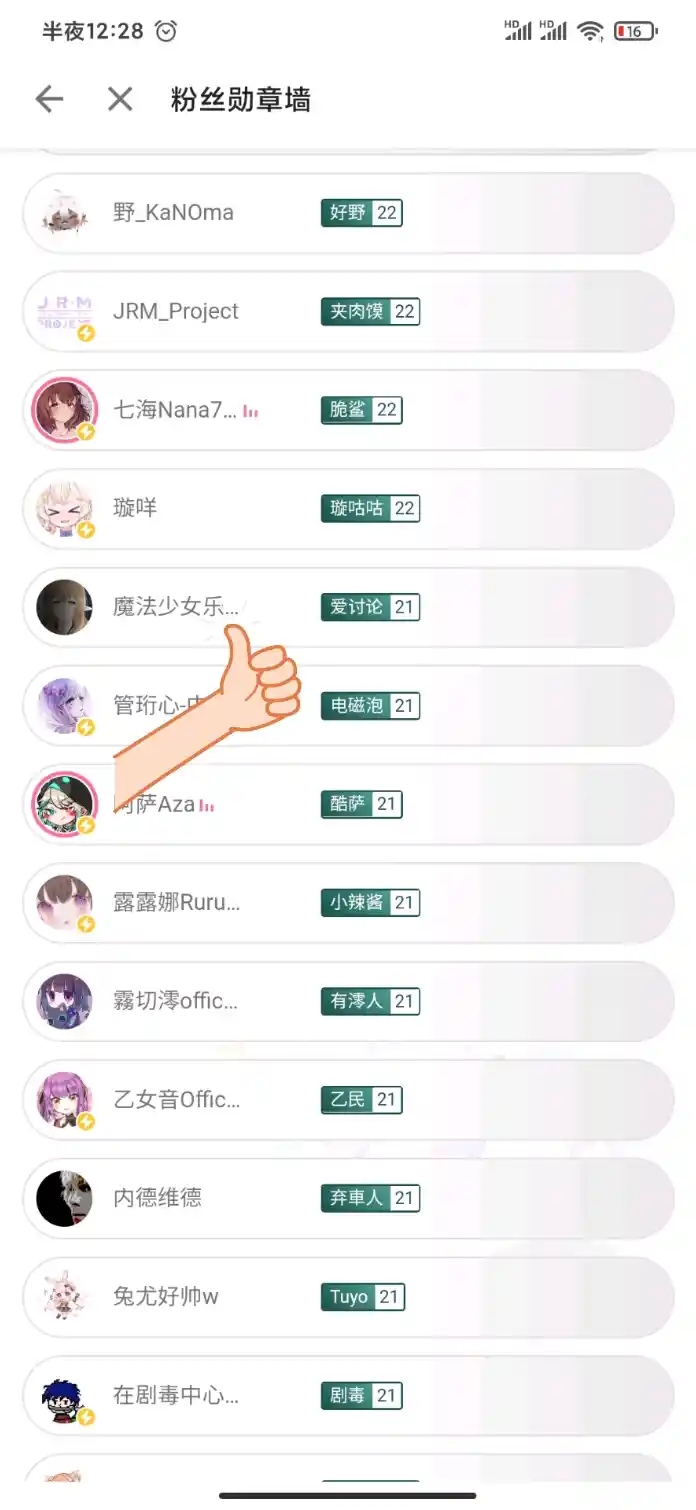Open 露露娜Ruru's row
This screenshot has height=1510, width=696.
click(x=348, y=903)
